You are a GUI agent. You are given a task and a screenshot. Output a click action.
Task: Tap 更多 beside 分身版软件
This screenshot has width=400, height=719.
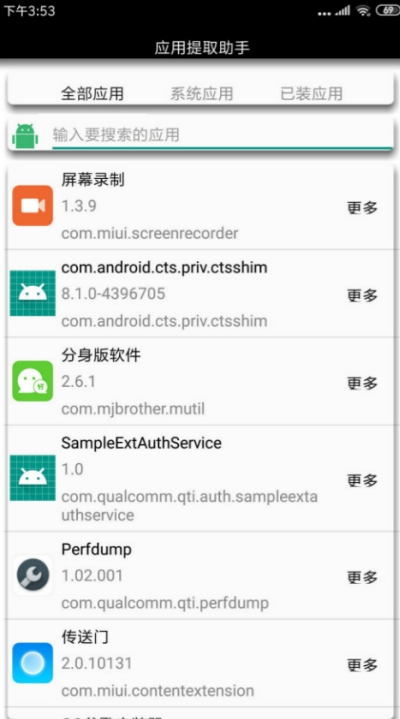362,383
